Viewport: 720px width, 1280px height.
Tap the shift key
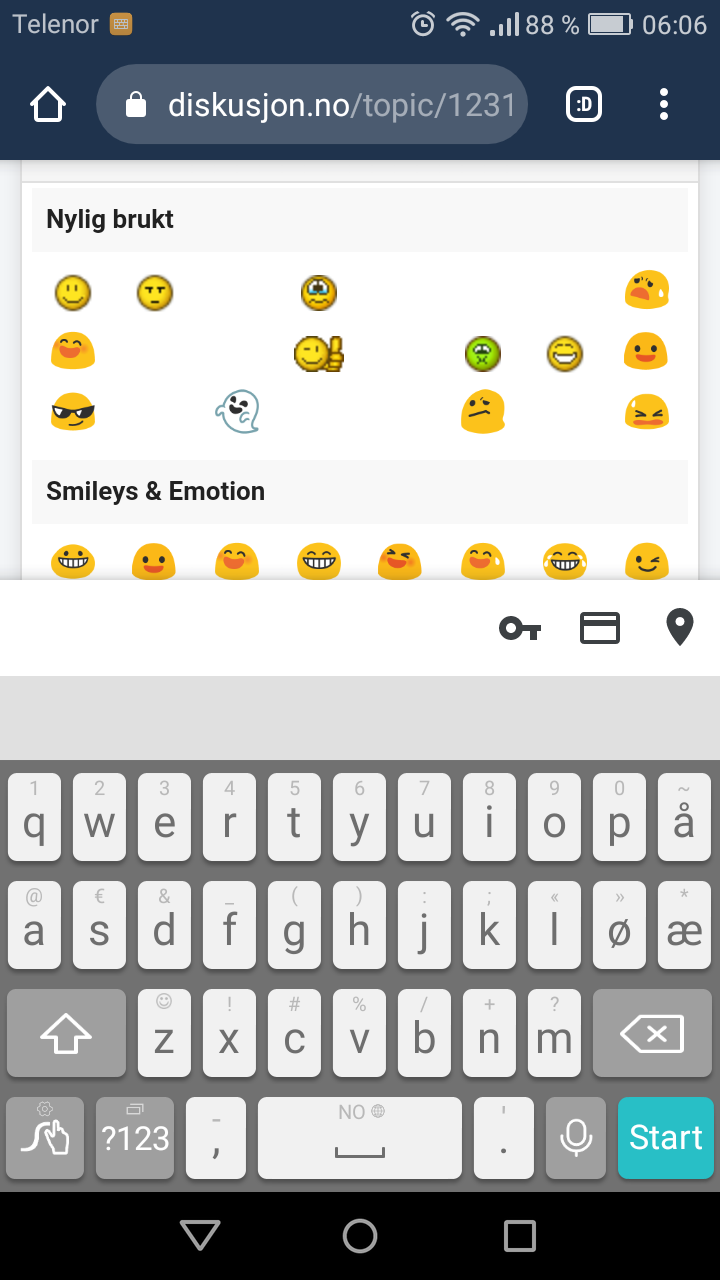click(66, 1034)
